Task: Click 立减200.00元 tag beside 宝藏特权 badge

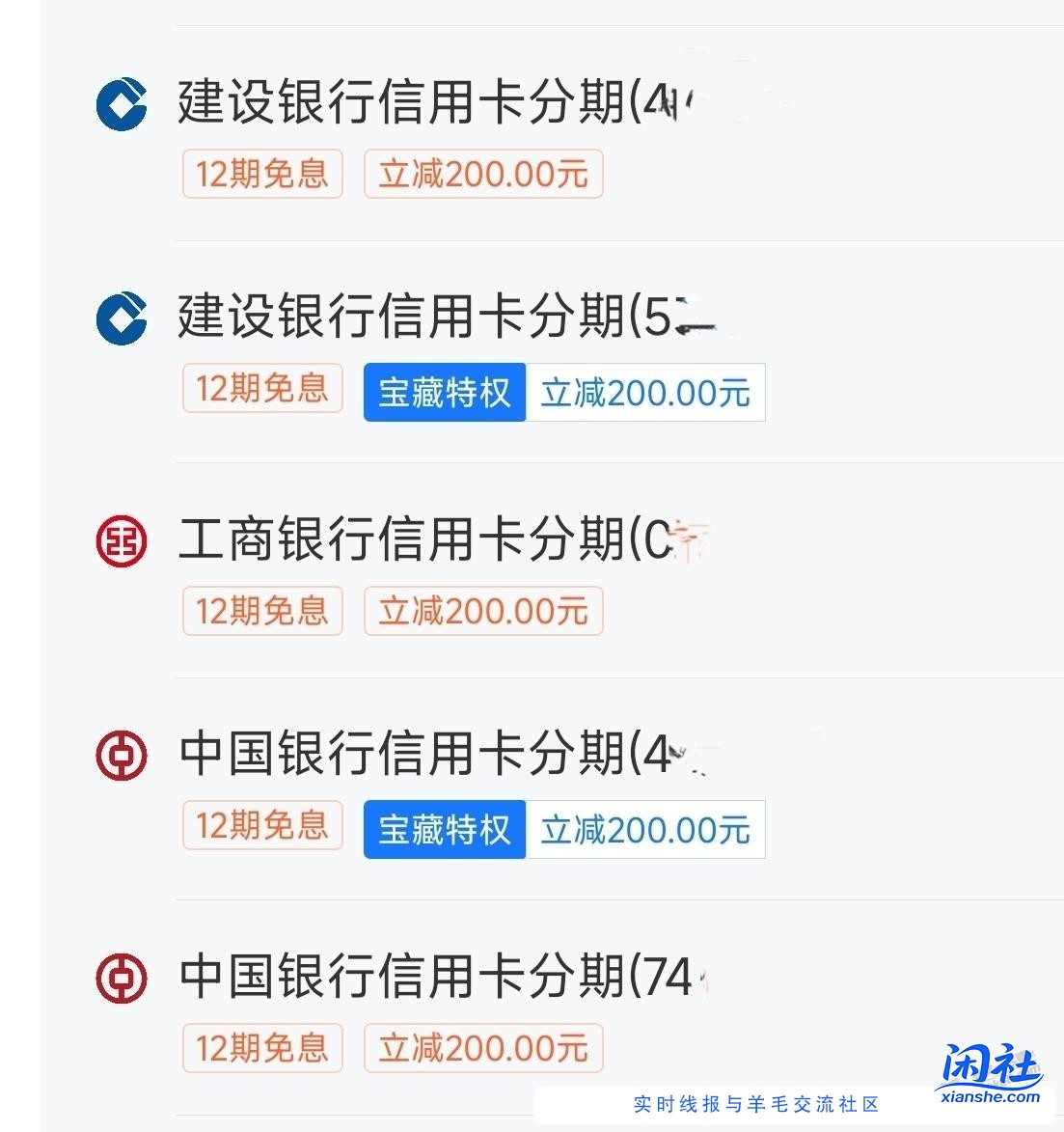Action: click(x=644, y=392)
